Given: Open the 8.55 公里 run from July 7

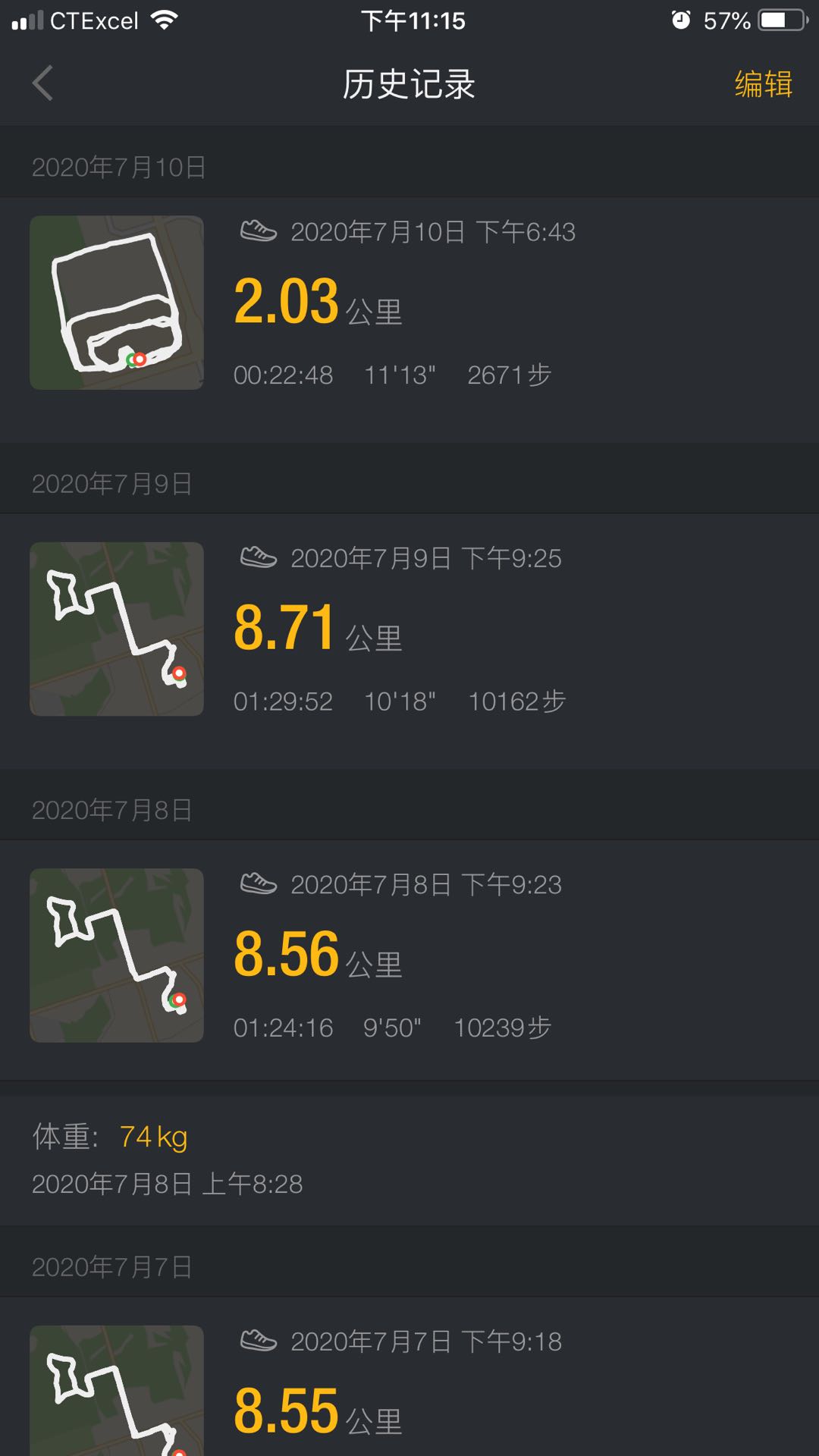Looking at the screenshot, I should coord(409,1376).
